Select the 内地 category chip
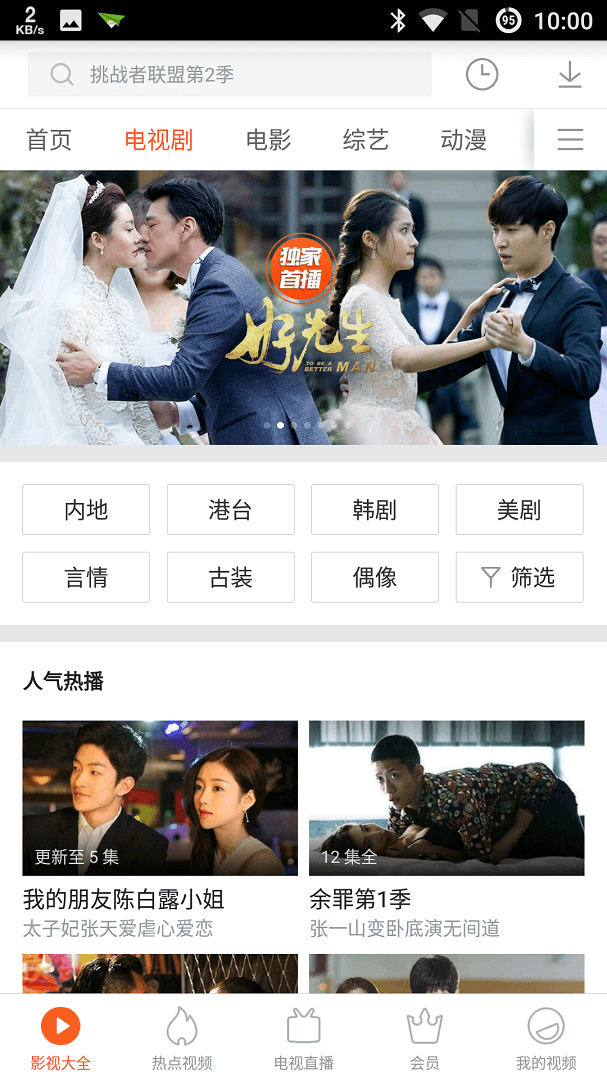Viewport: 607px width, 1080px height. (86, 510)
